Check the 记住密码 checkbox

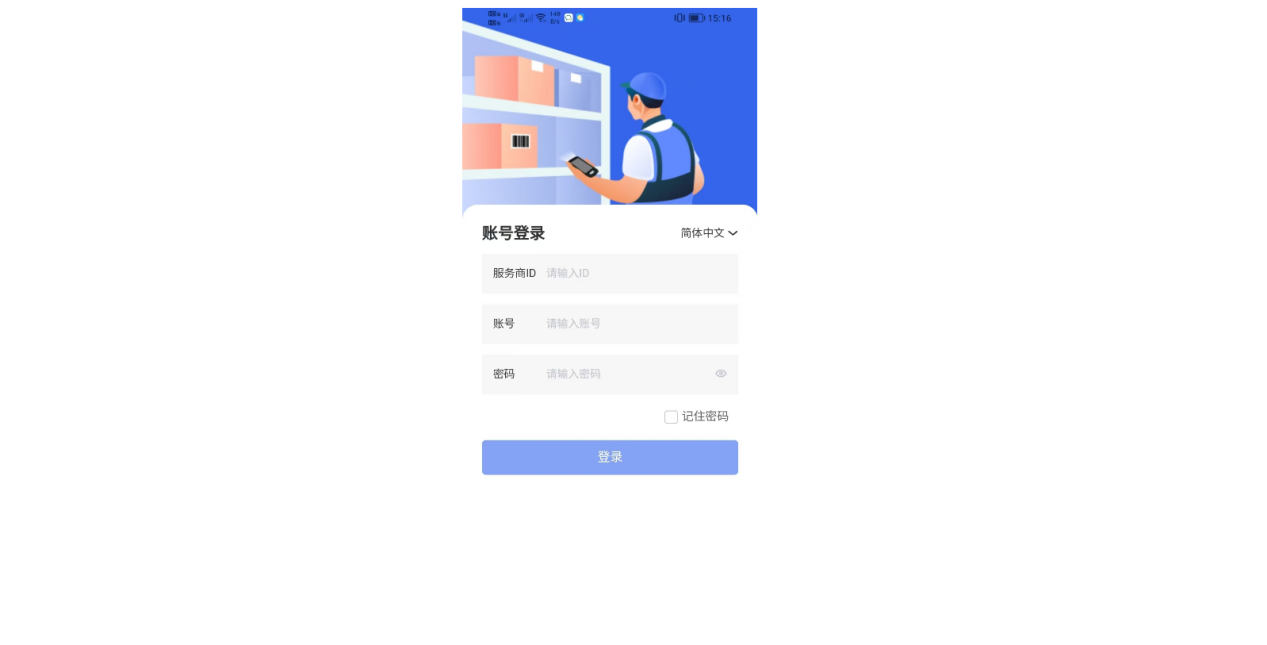tap(671, 417)
